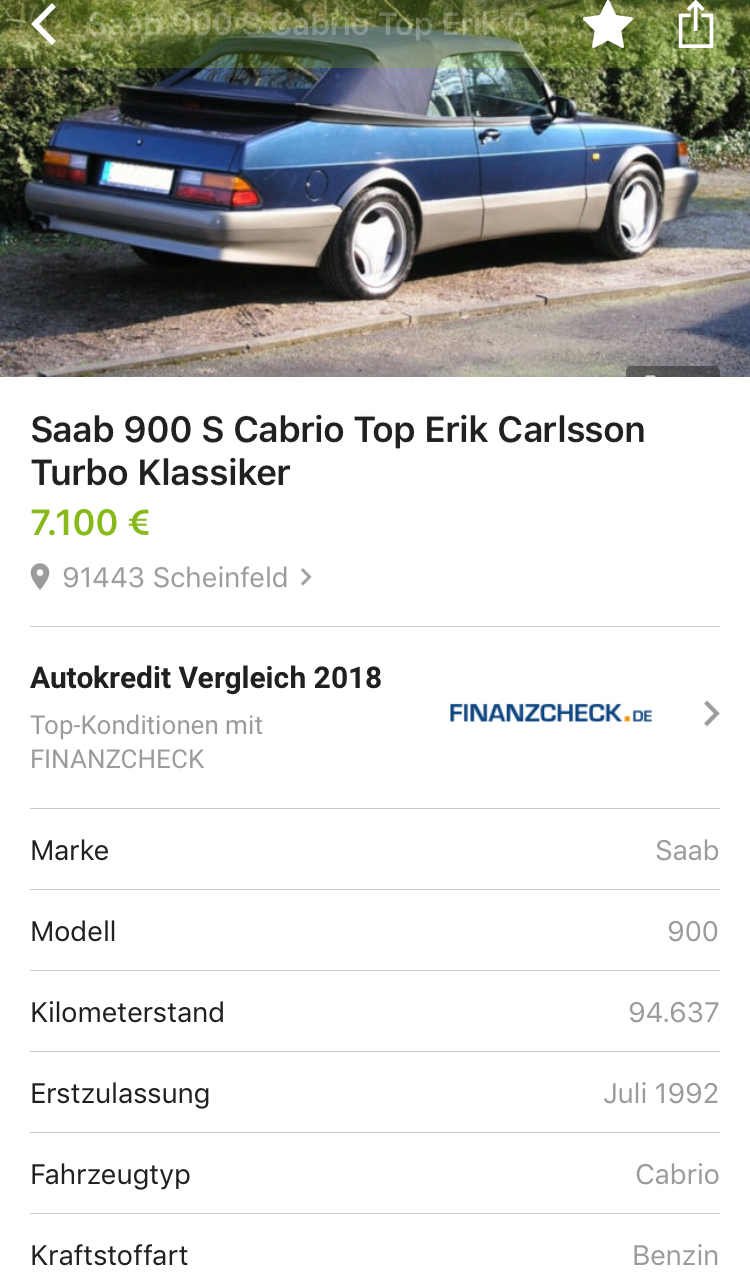Open location 91443 Scheinfeld
The image size is (750, 1274).
pos(172,577)
